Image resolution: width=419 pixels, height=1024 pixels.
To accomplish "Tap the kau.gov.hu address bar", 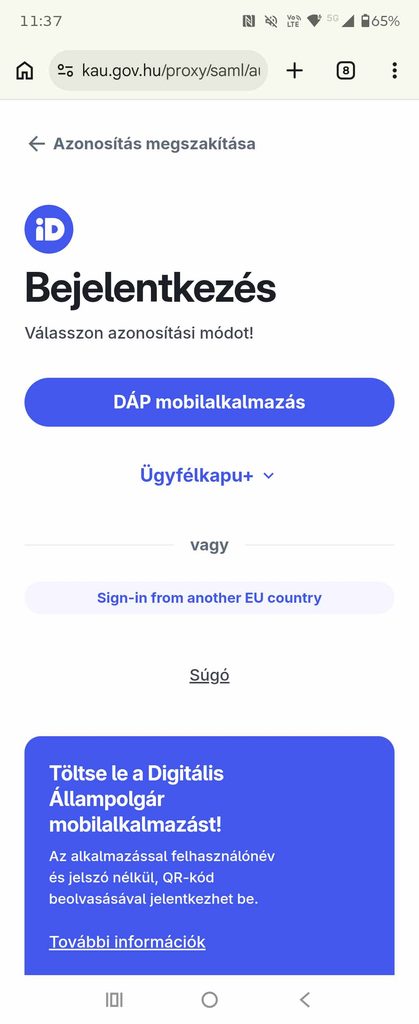I will click(x=159, y=71).
